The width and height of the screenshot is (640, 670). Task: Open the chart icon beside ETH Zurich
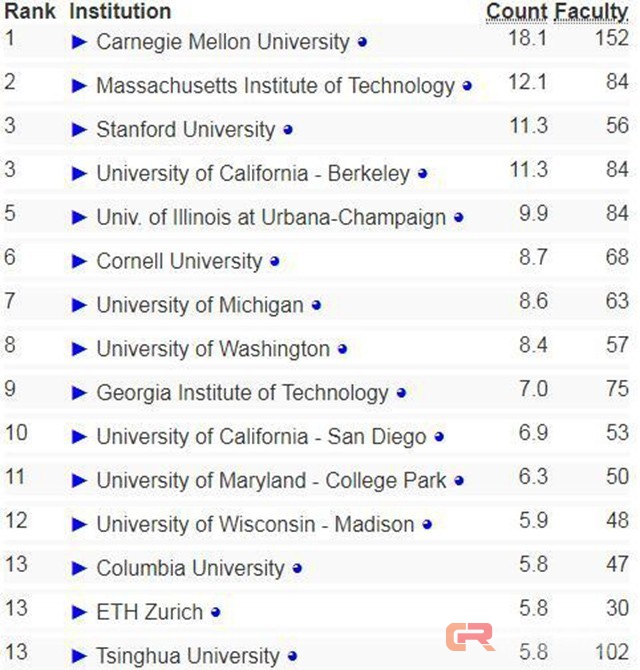(x=216, y=613)
